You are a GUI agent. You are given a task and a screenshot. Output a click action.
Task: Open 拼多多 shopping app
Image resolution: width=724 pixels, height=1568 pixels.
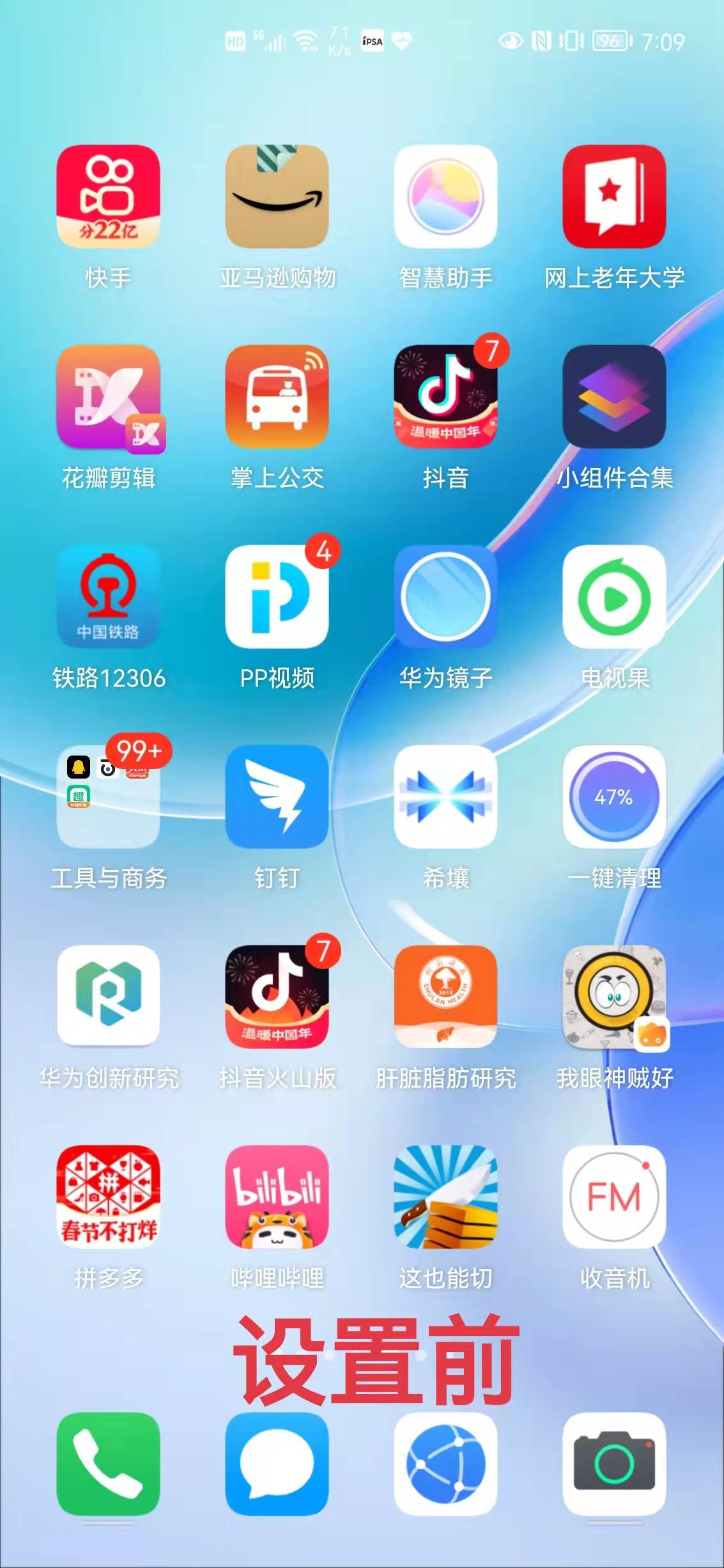[x=108, y=1197]
